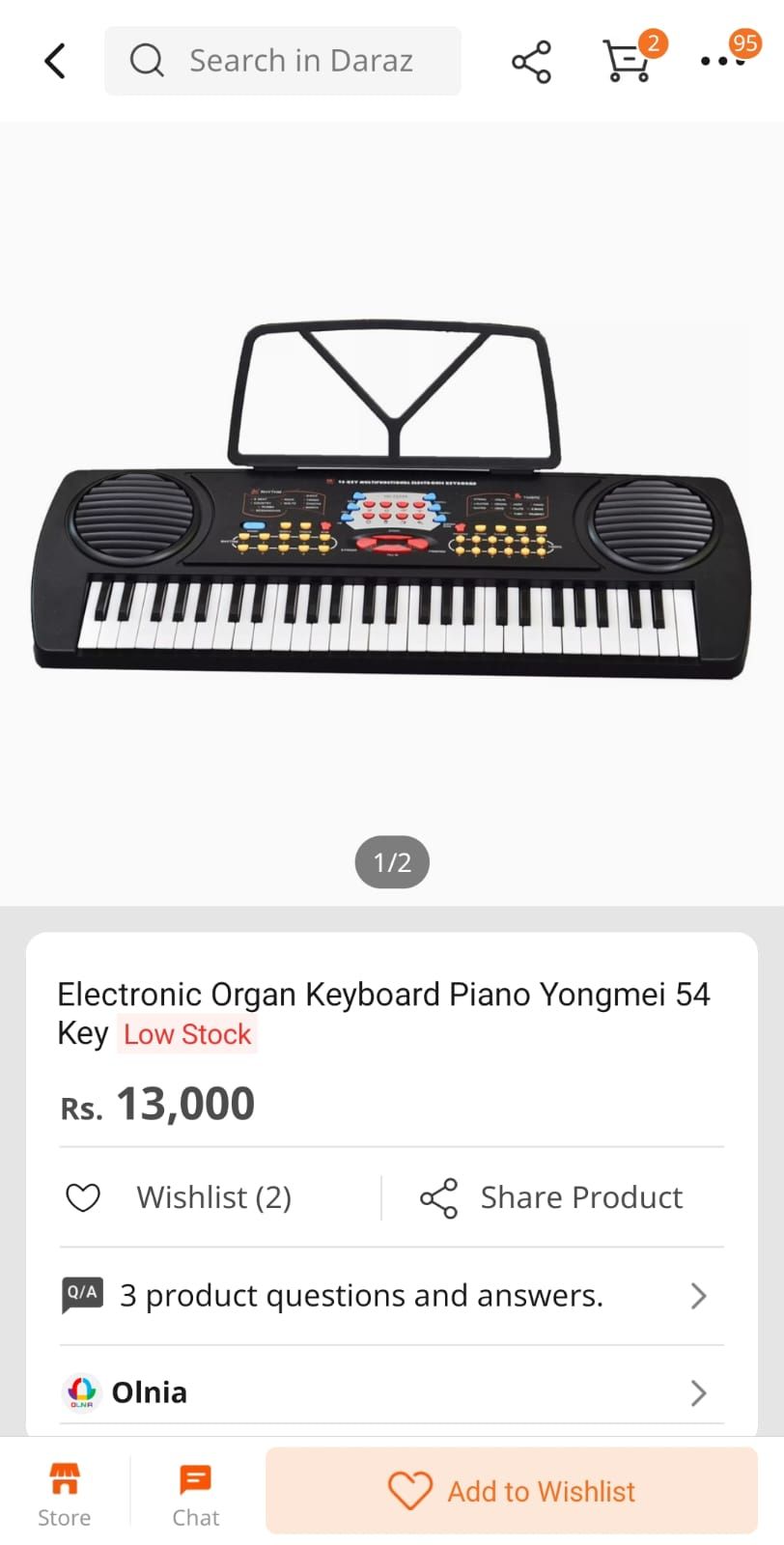Open the Olnia seller page
Screen dimensions: 784x1545
[386, 1391]
